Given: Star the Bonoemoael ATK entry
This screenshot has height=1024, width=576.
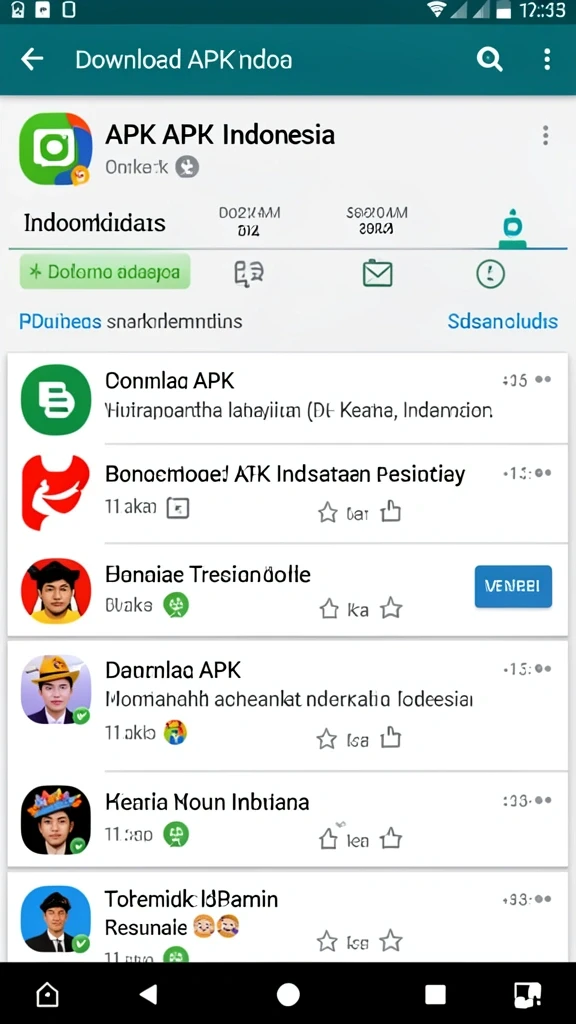Looking at the screenshot, I should [327, 513].
